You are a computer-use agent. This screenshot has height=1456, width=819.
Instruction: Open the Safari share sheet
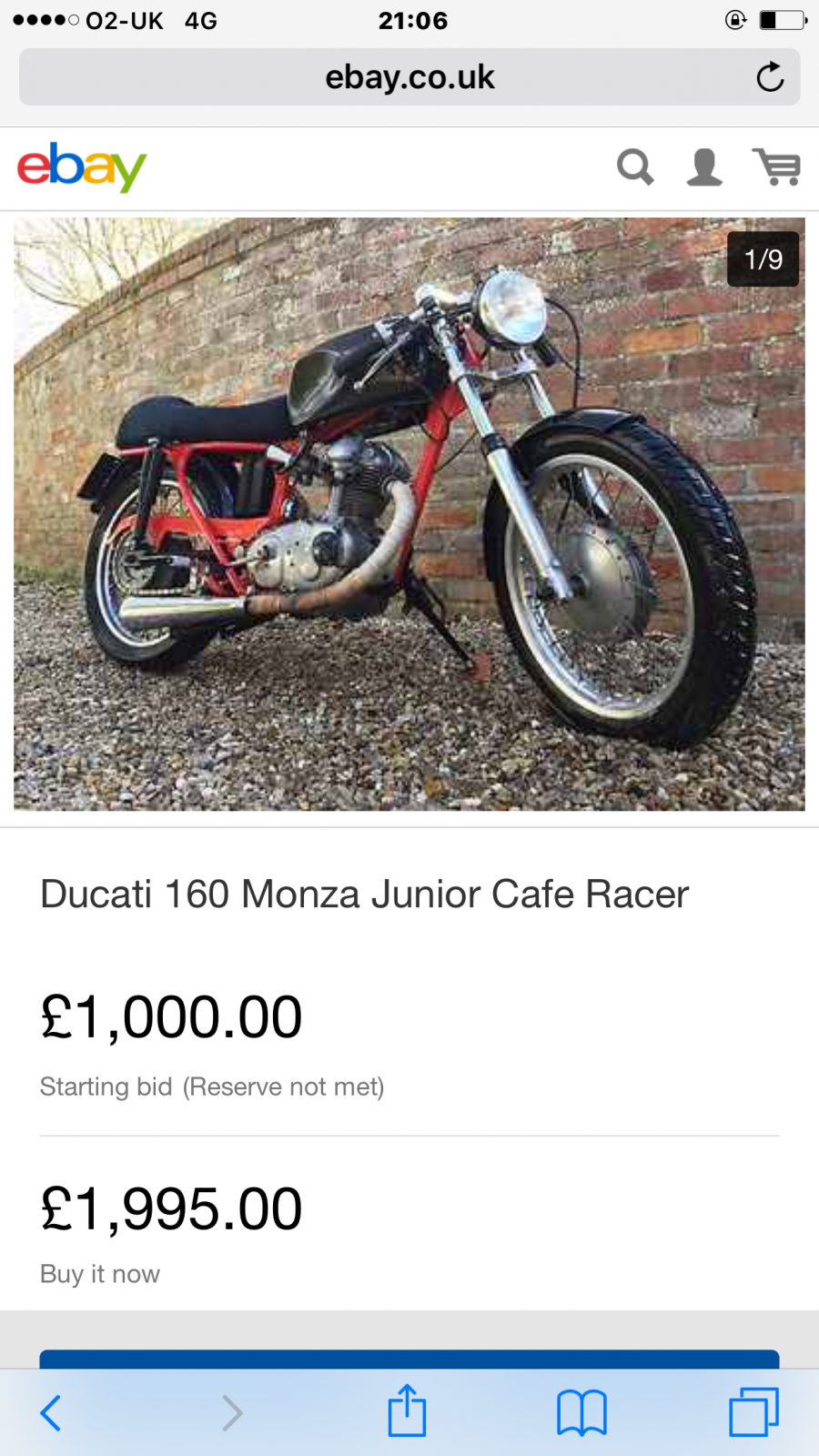click(407, 1411)
